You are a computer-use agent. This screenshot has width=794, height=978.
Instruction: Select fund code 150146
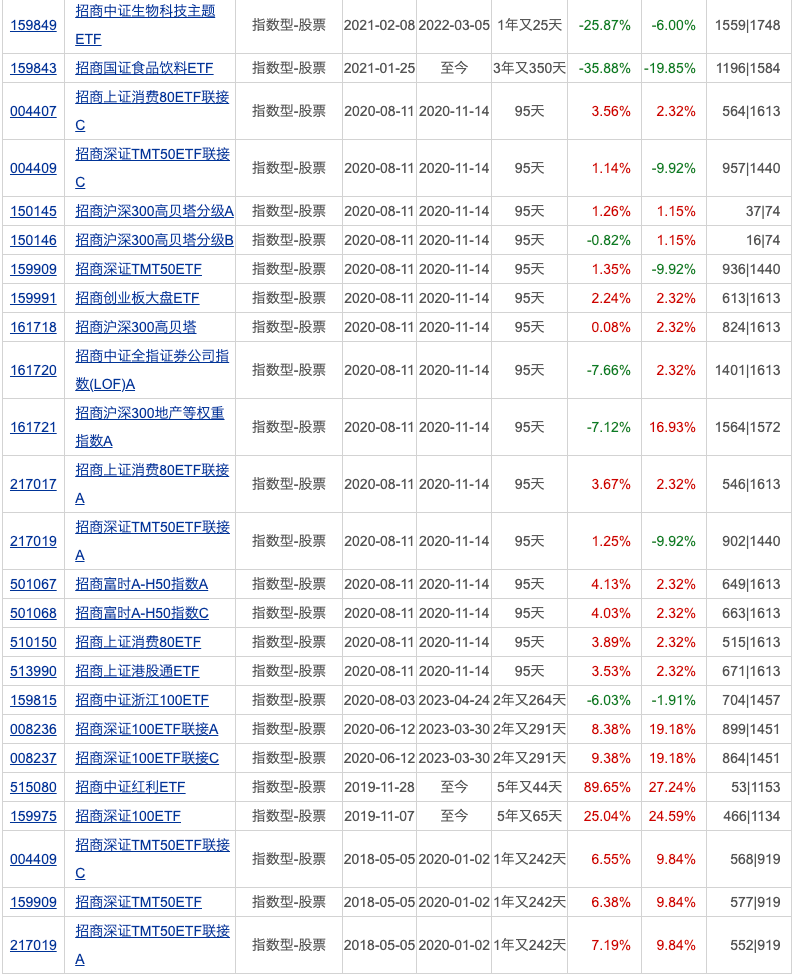pos(33,240)
